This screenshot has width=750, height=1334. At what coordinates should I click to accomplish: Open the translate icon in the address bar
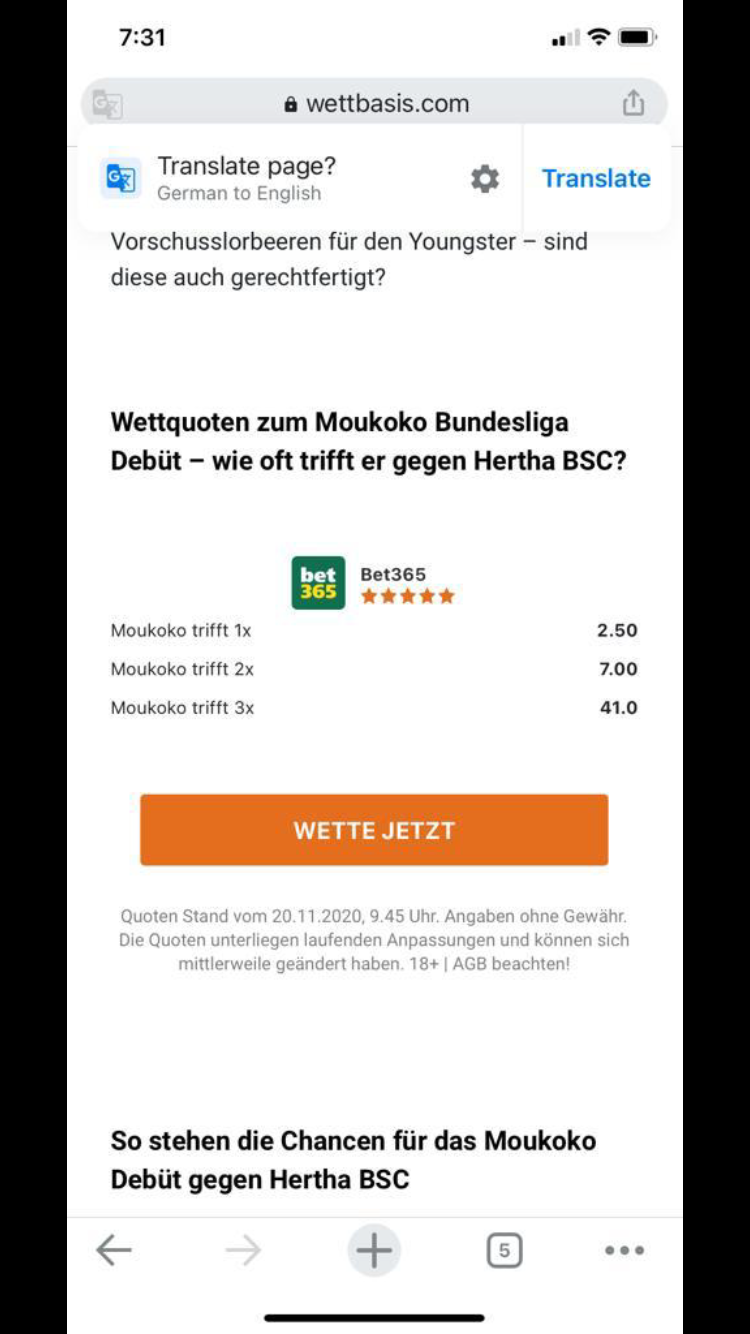click(x=106, y=104)
